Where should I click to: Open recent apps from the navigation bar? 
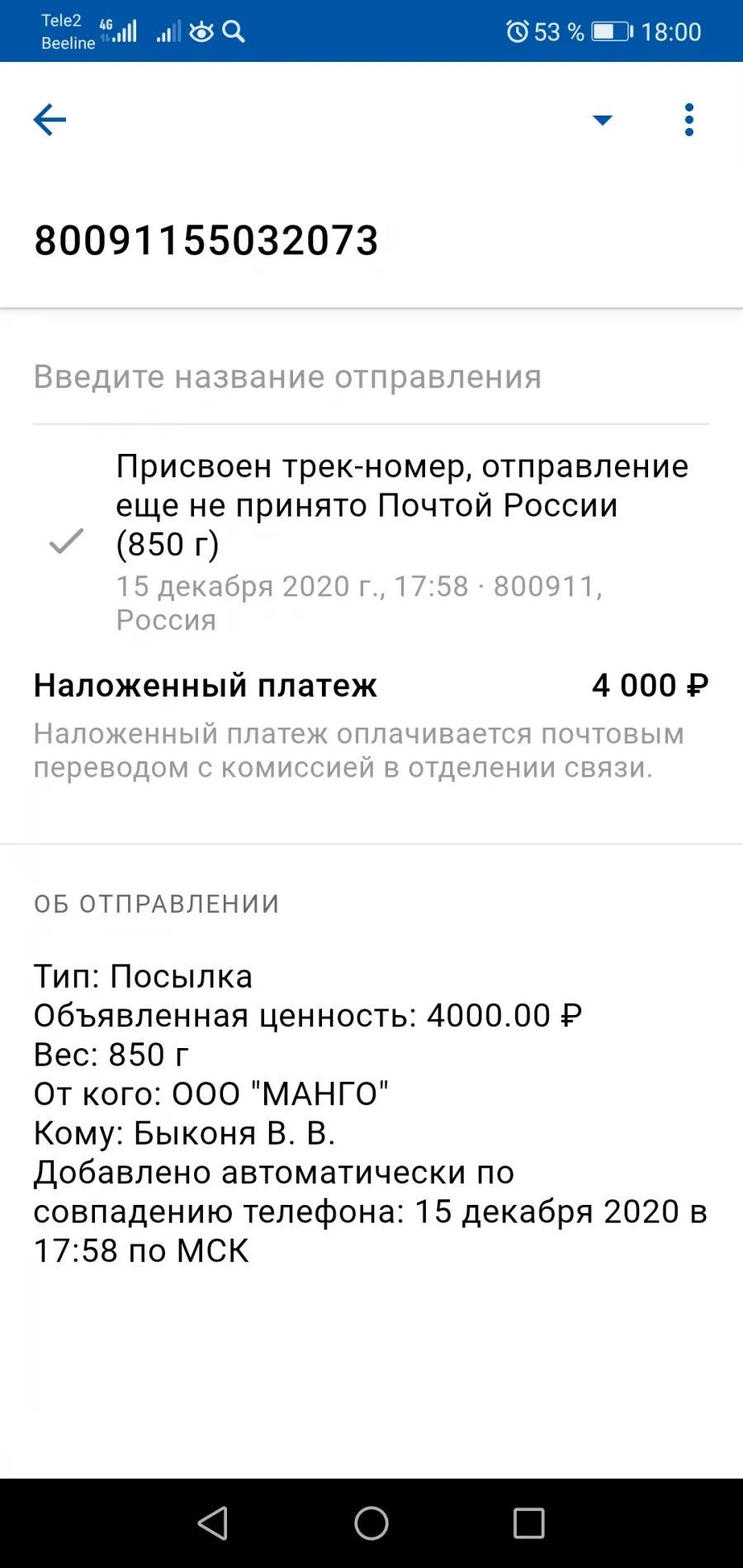529,1523
